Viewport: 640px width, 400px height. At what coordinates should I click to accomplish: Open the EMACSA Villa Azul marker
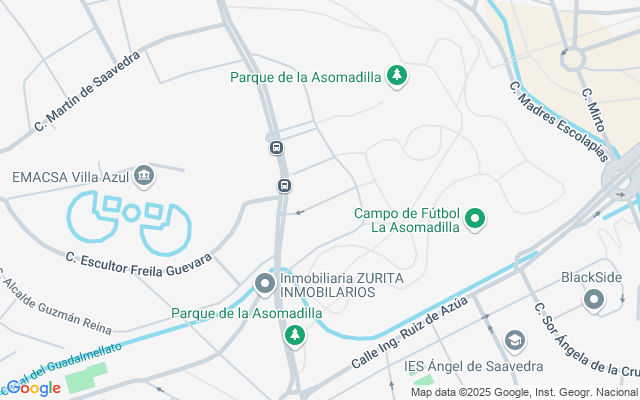click(x=144, y=177)
